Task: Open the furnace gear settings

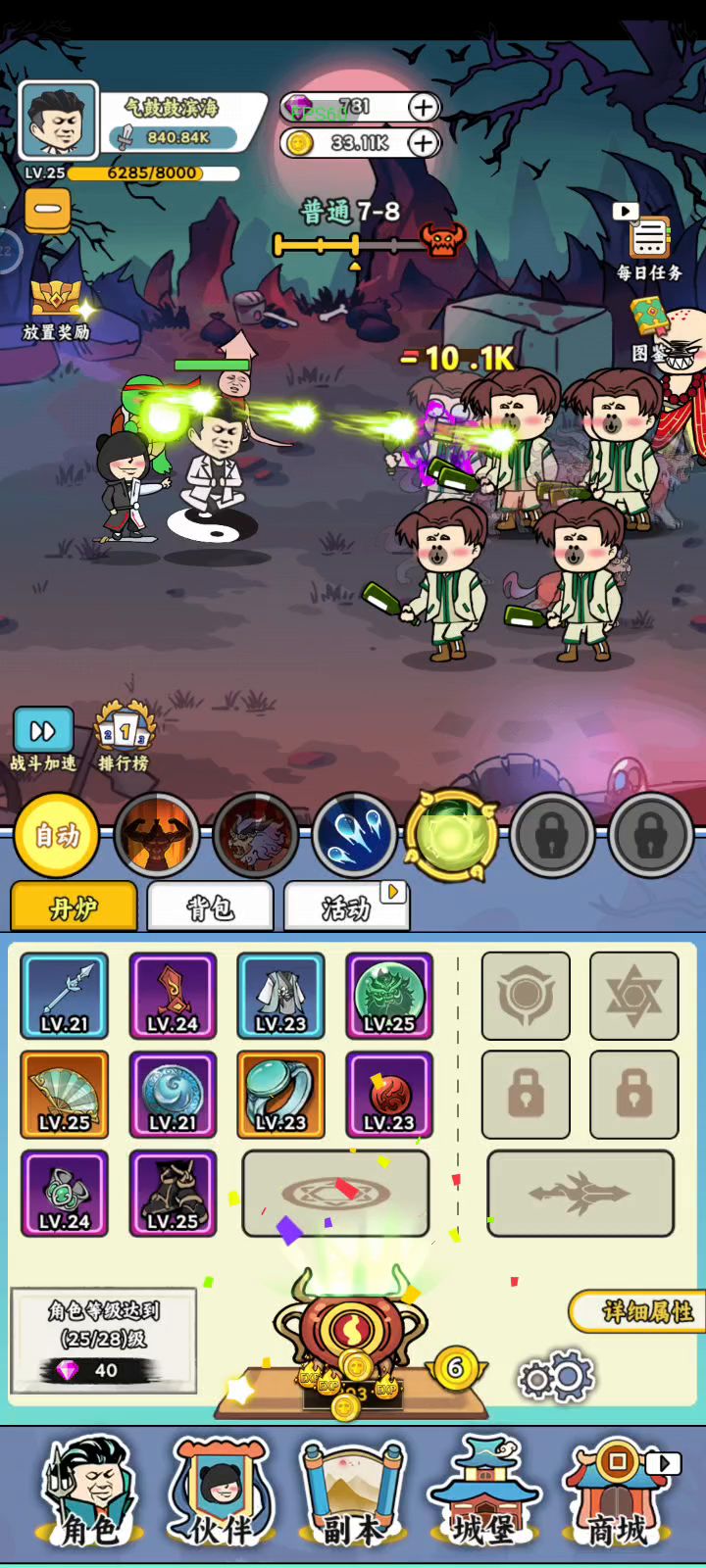Action: click(x=556, y=1377)
